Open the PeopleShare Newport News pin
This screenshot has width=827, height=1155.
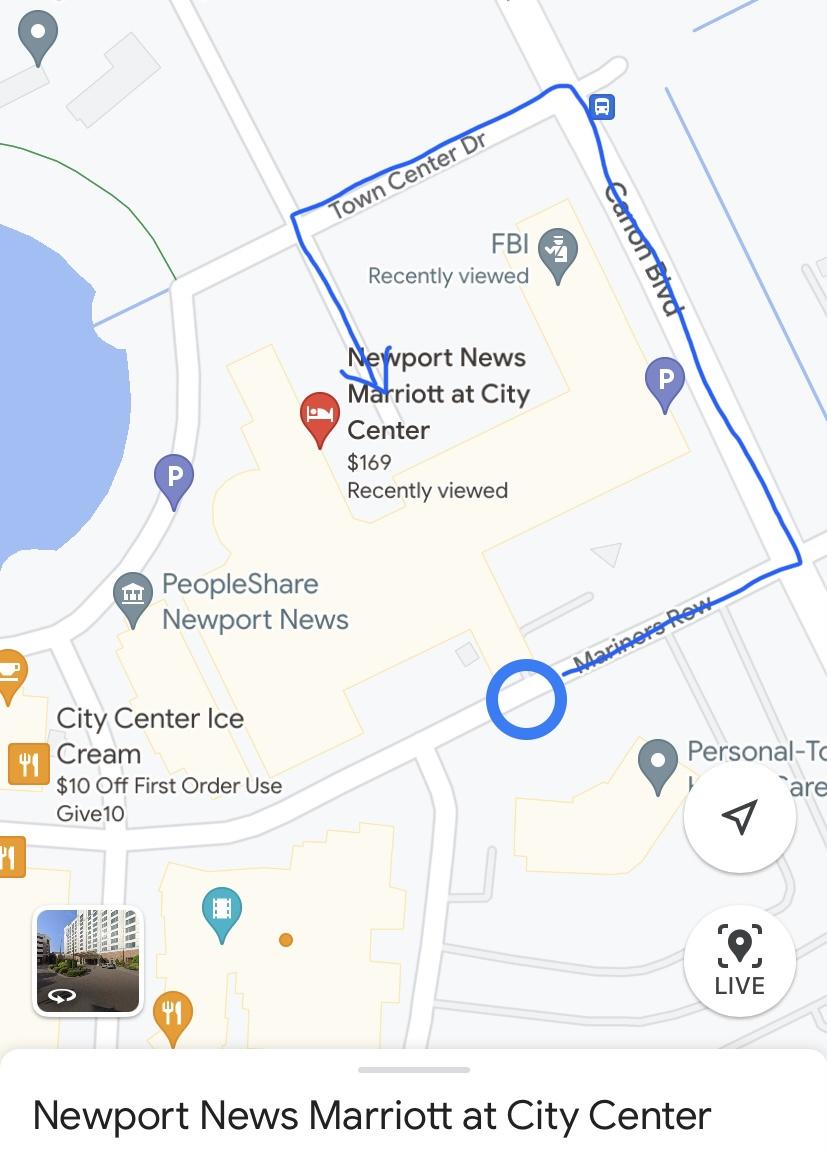[133, 597]
